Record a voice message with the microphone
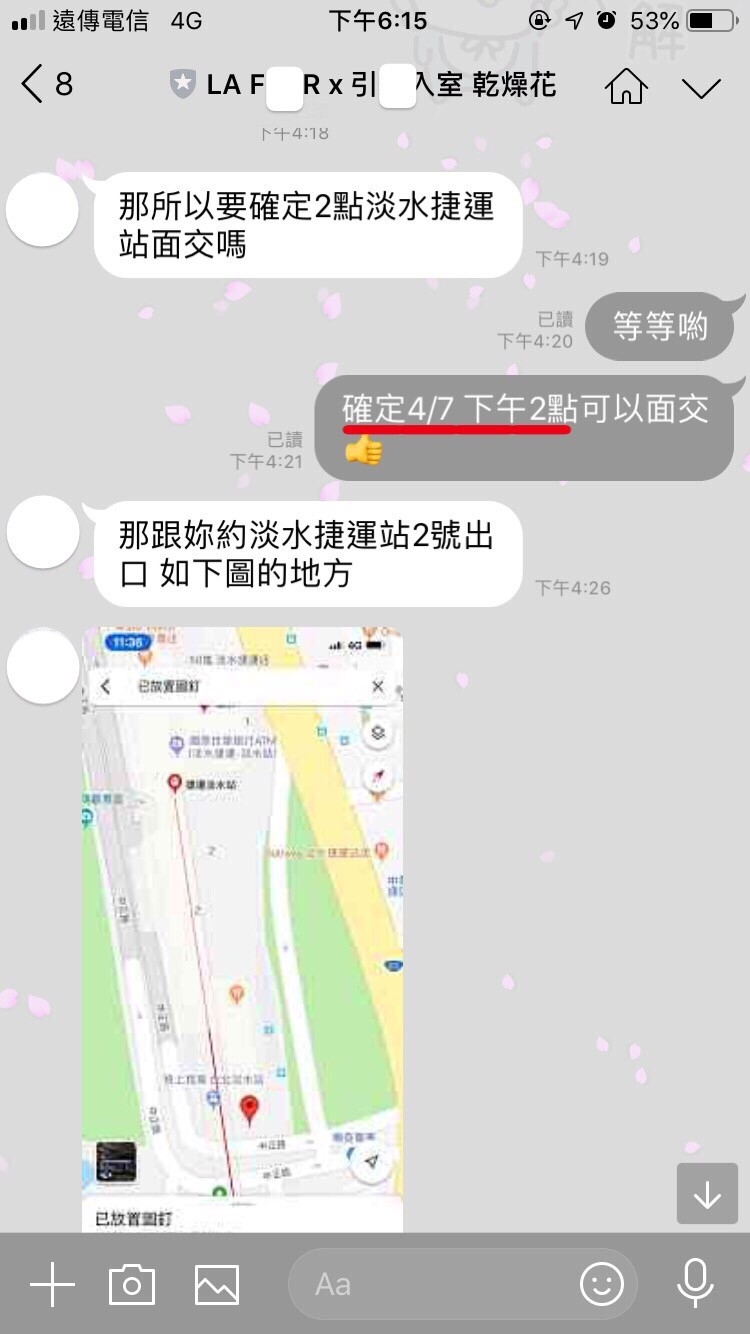Image resolution: width=750 pixels, height=1334 pixels. tap(694, 1284)
